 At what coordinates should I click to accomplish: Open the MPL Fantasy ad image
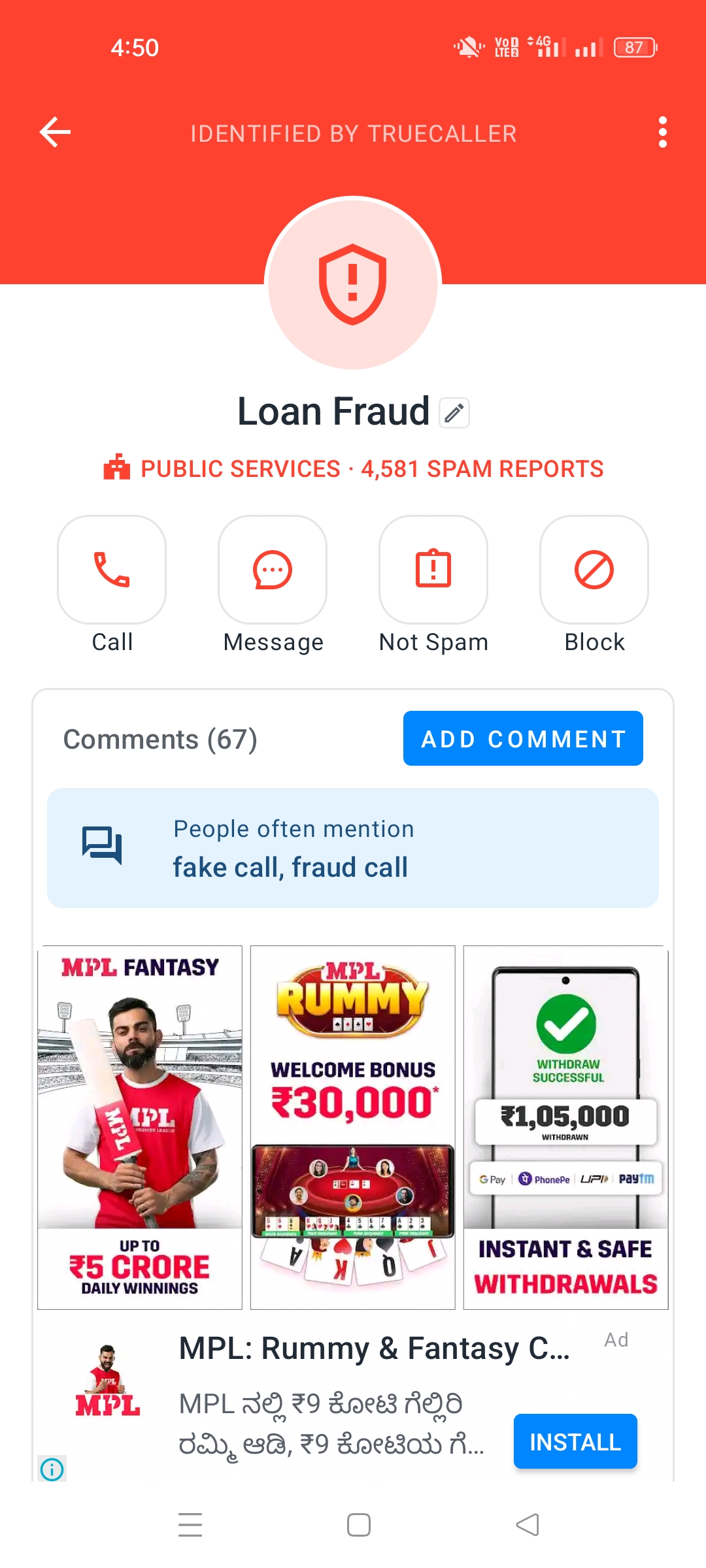tap(140, 1127)
